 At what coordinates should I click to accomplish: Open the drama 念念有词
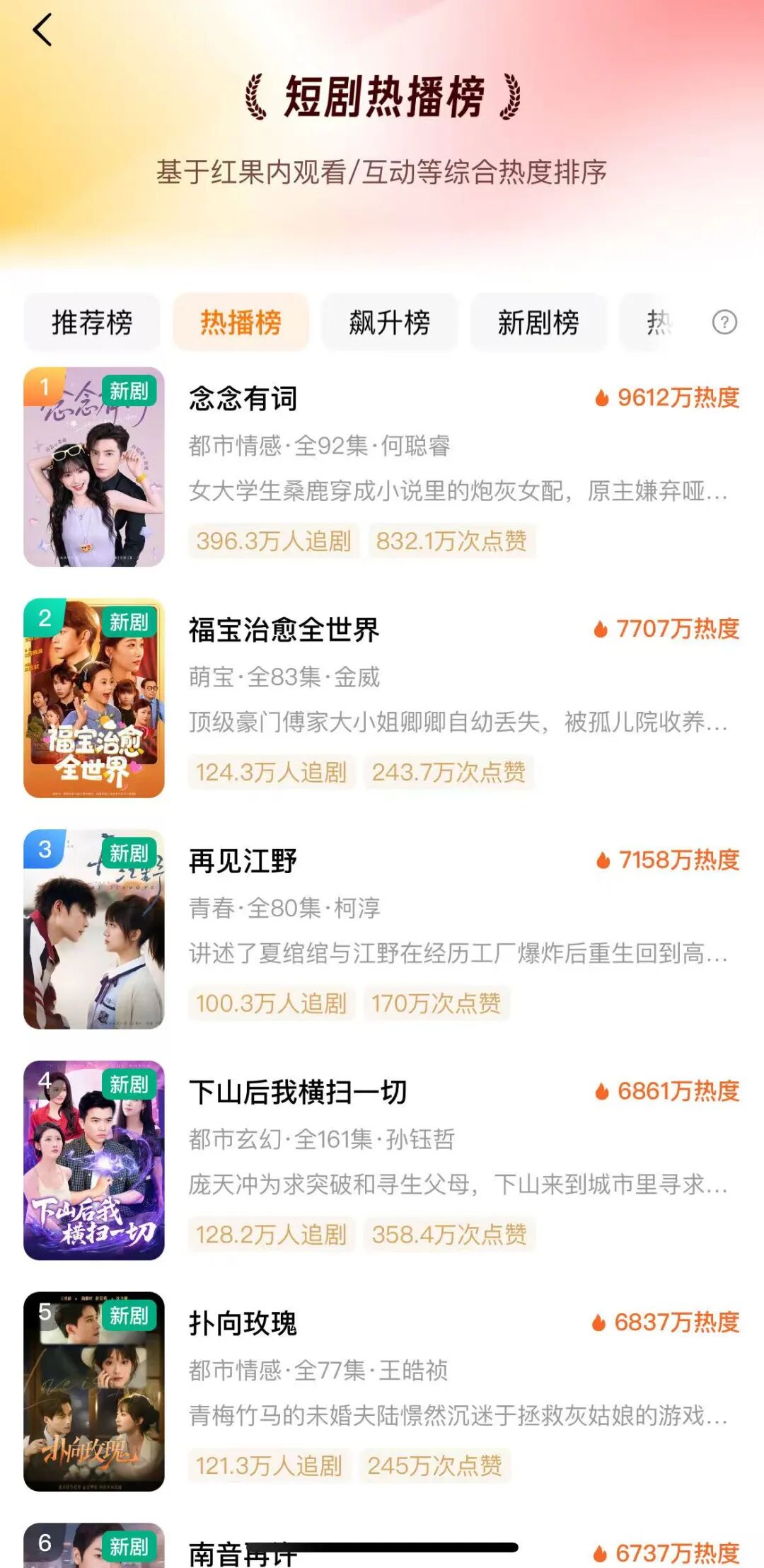(382, 467)
